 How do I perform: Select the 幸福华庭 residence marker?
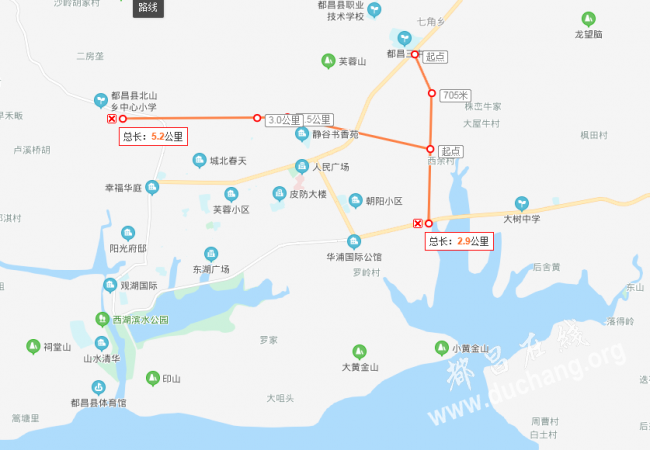pos(152,187)
